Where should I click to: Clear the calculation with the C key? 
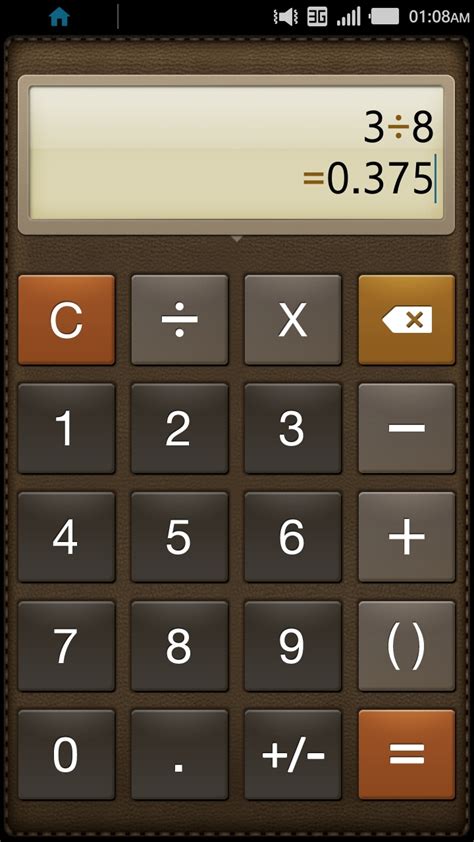click(x=67, y=320)
